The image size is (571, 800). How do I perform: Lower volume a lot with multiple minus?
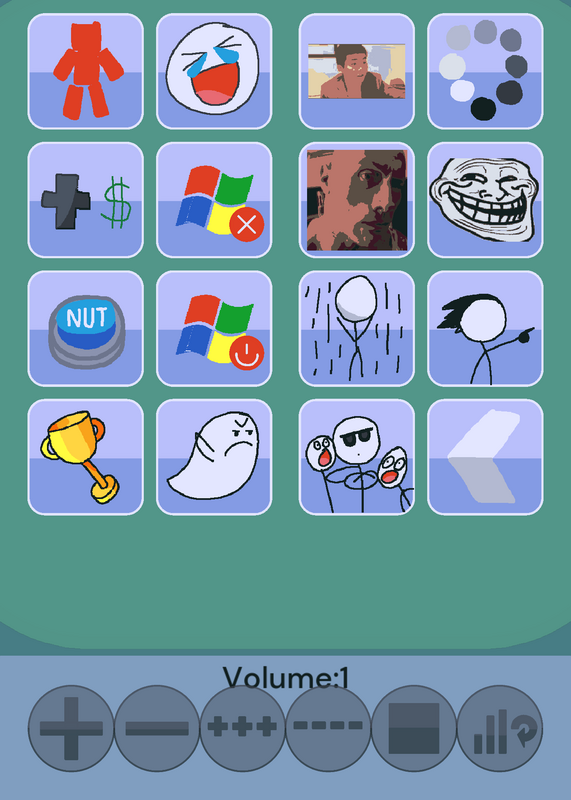coord(329,729)
